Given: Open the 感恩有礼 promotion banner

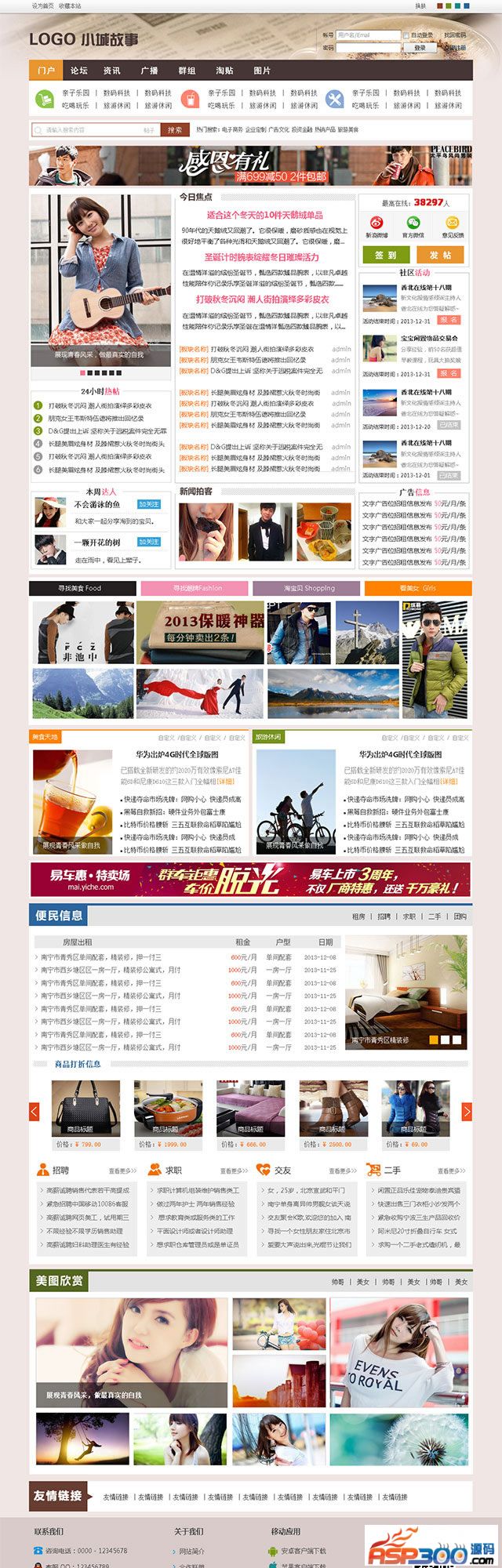Looking at the screenshot, I should (251, 165).
